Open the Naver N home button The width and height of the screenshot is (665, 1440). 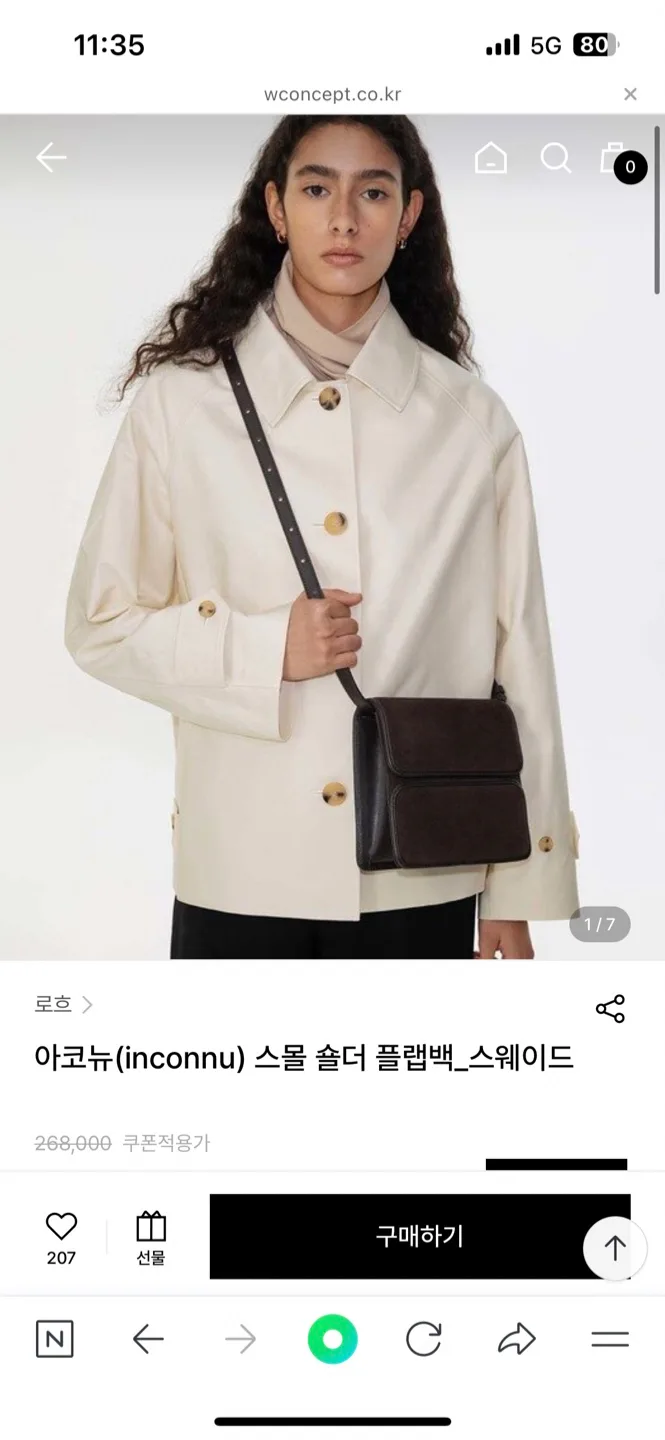pos(55,1339)
